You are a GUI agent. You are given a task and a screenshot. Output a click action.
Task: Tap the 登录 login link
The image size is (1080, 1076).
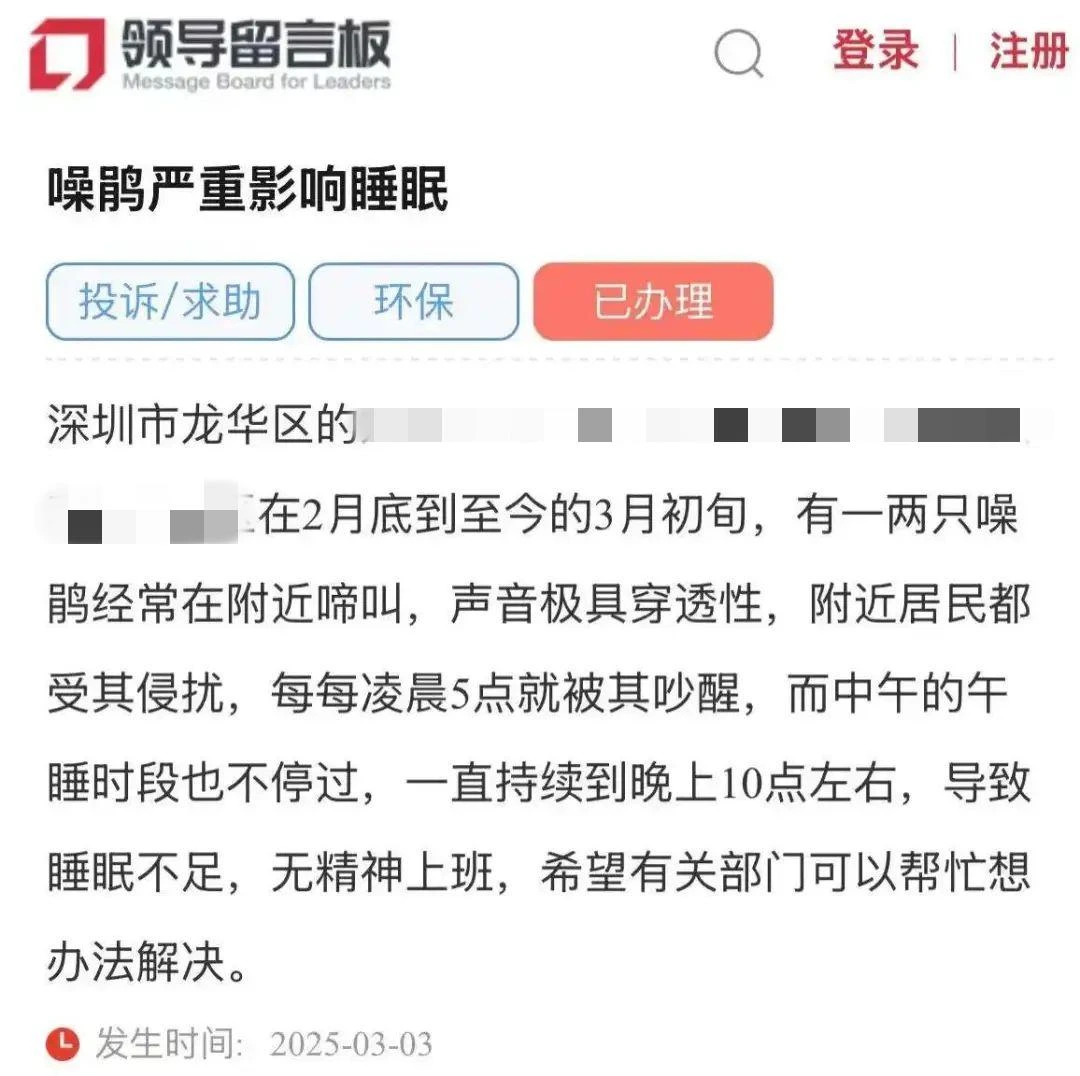click(875, 50)
